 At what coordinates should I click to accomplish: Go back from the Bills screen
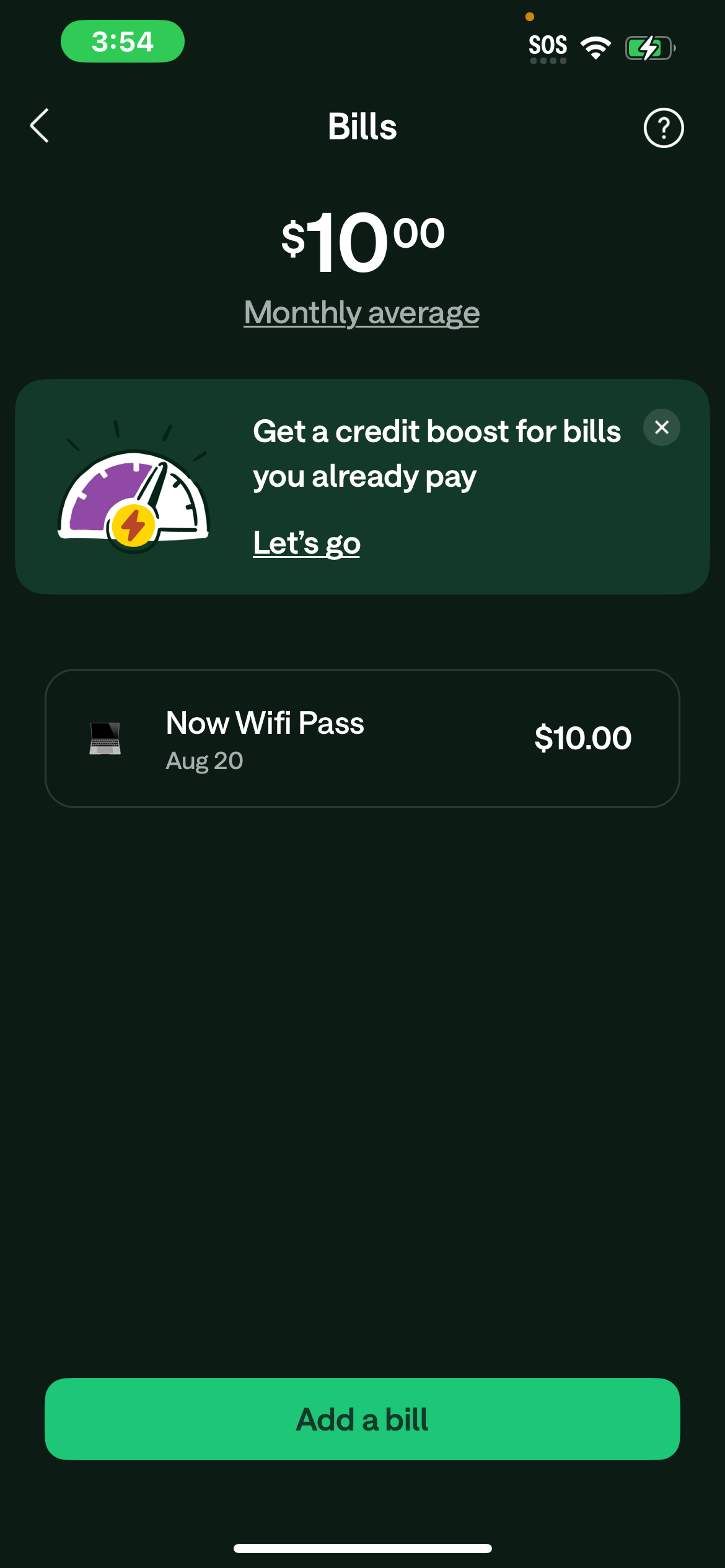pyautogui.click(x=40, y=126)
